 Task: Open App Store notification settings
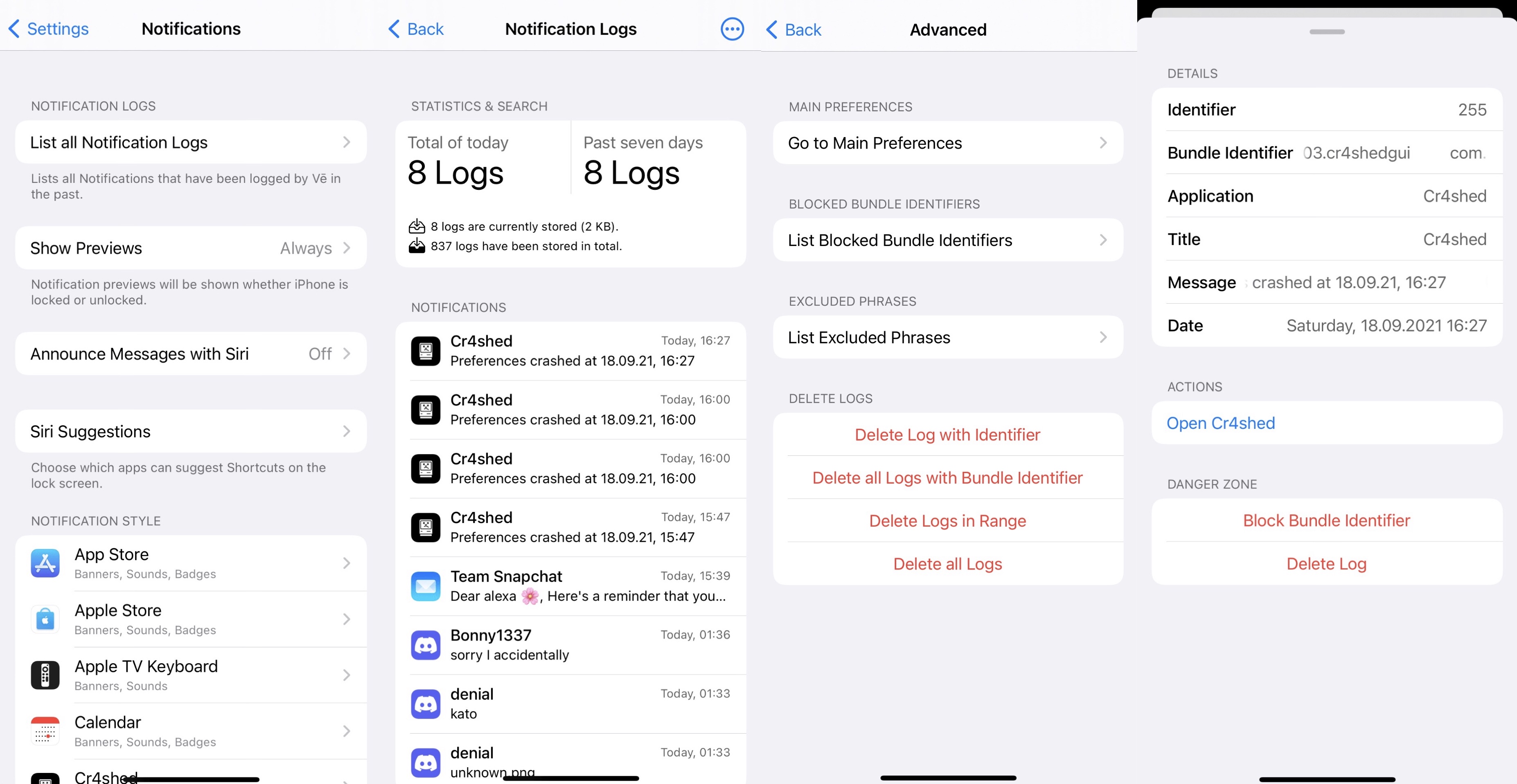(x=190, y=563)
